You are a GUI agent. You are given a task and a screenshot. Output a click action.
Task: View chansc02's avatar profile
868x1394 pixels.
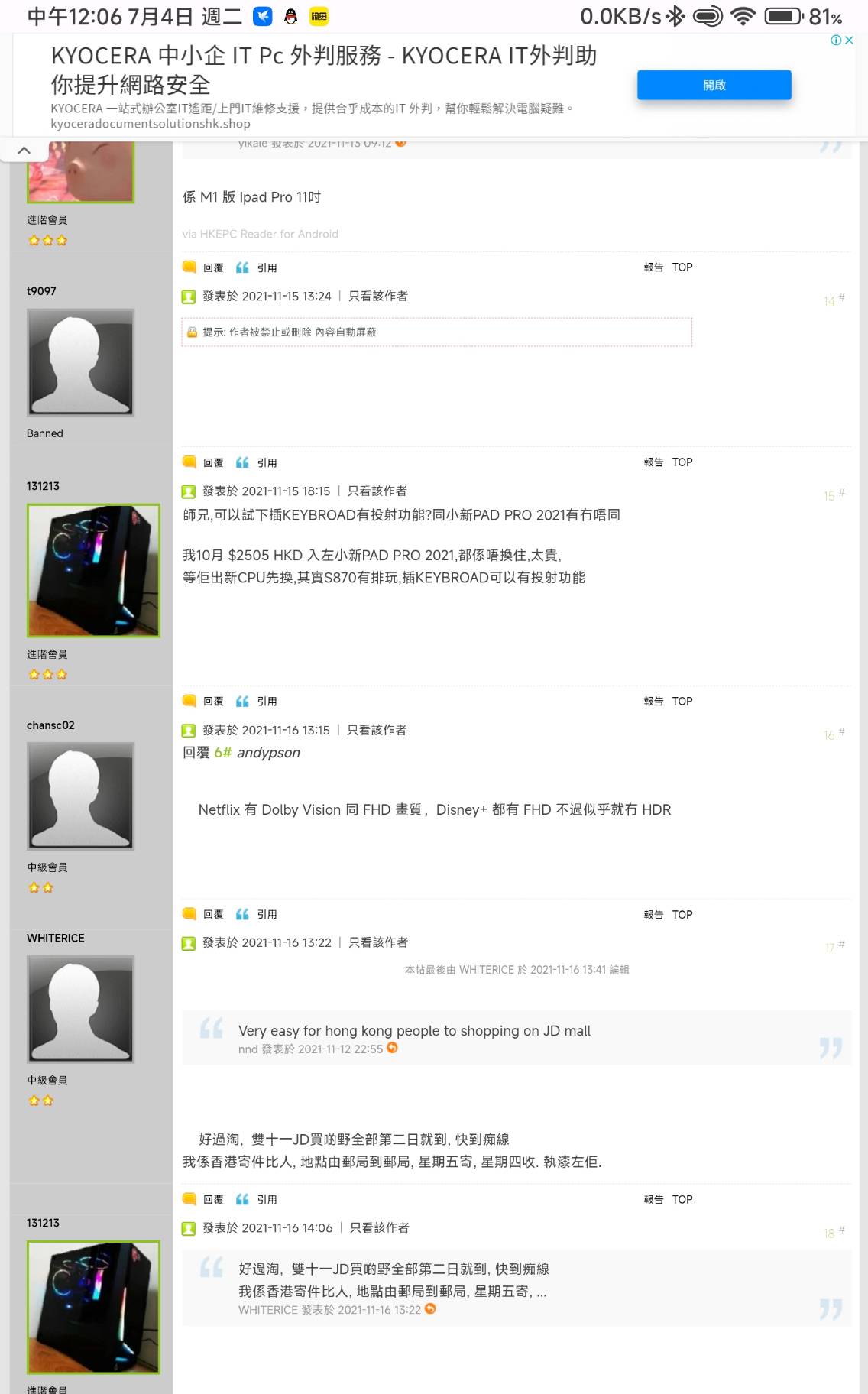pyautogui.click(x=80, y=796)
